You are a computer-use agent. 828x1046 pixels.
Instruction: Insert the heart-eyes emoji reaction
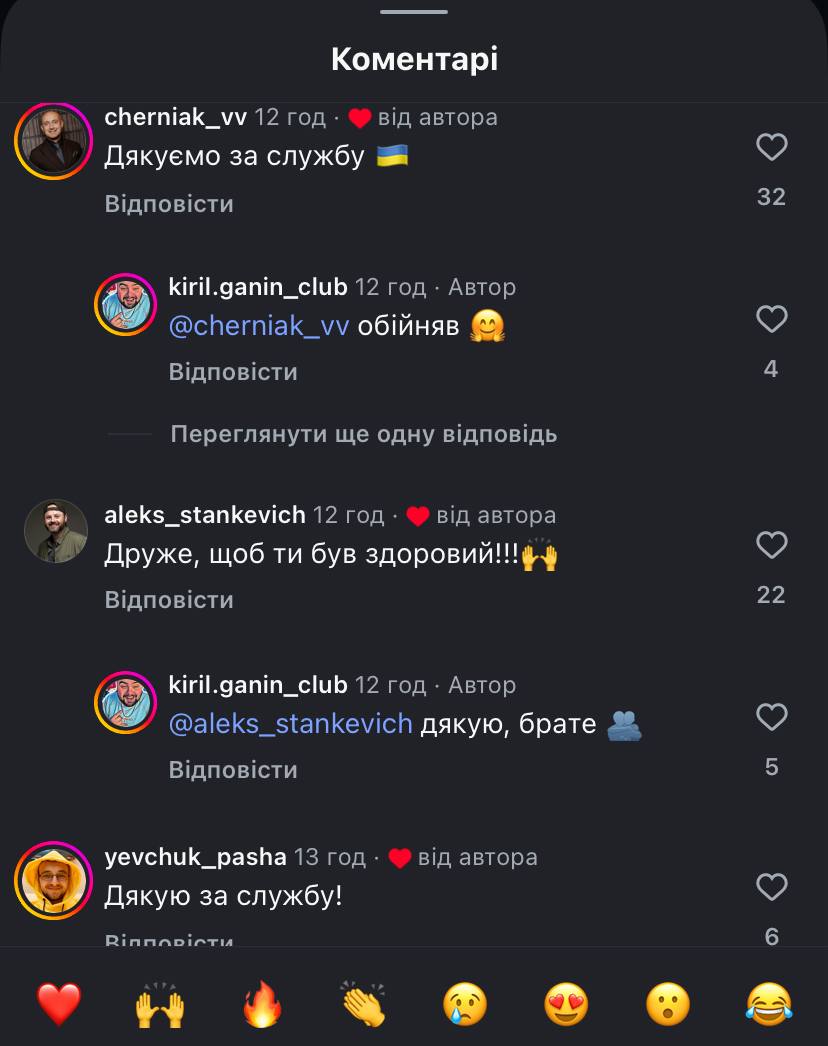pos(566,1003)
